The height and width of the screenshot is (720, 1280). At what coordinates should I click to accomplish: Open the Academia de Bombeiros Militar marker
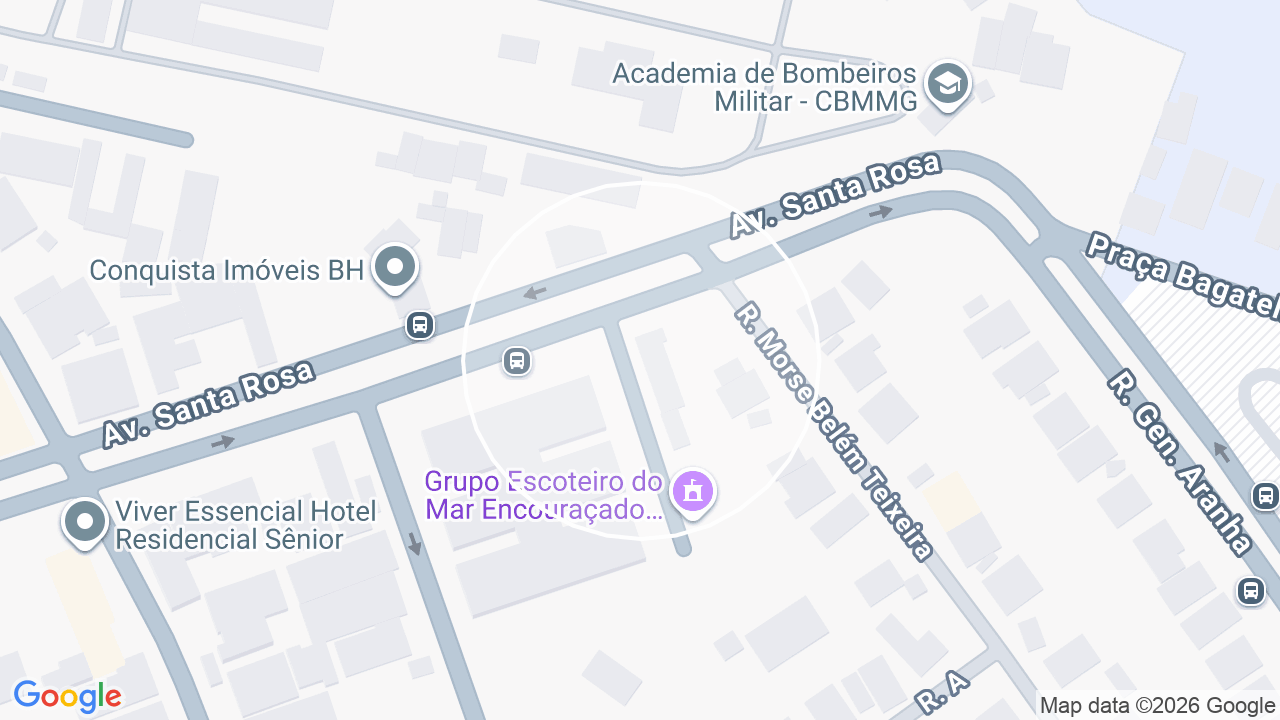[x=946, y=85]
